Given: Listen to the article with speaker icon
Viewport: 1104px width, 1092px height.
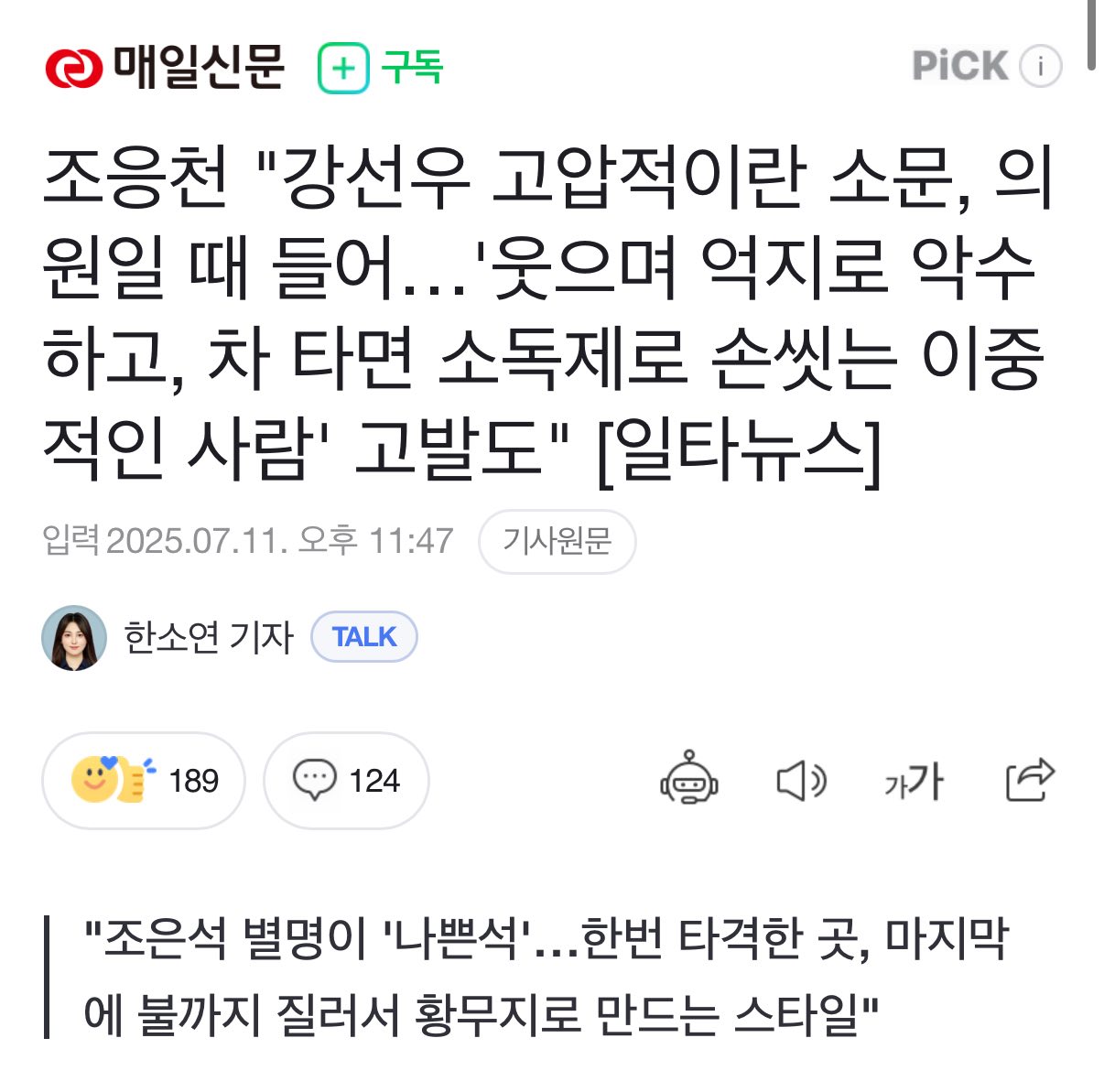Looking at the screenshot, I should [x=801, y=782].
